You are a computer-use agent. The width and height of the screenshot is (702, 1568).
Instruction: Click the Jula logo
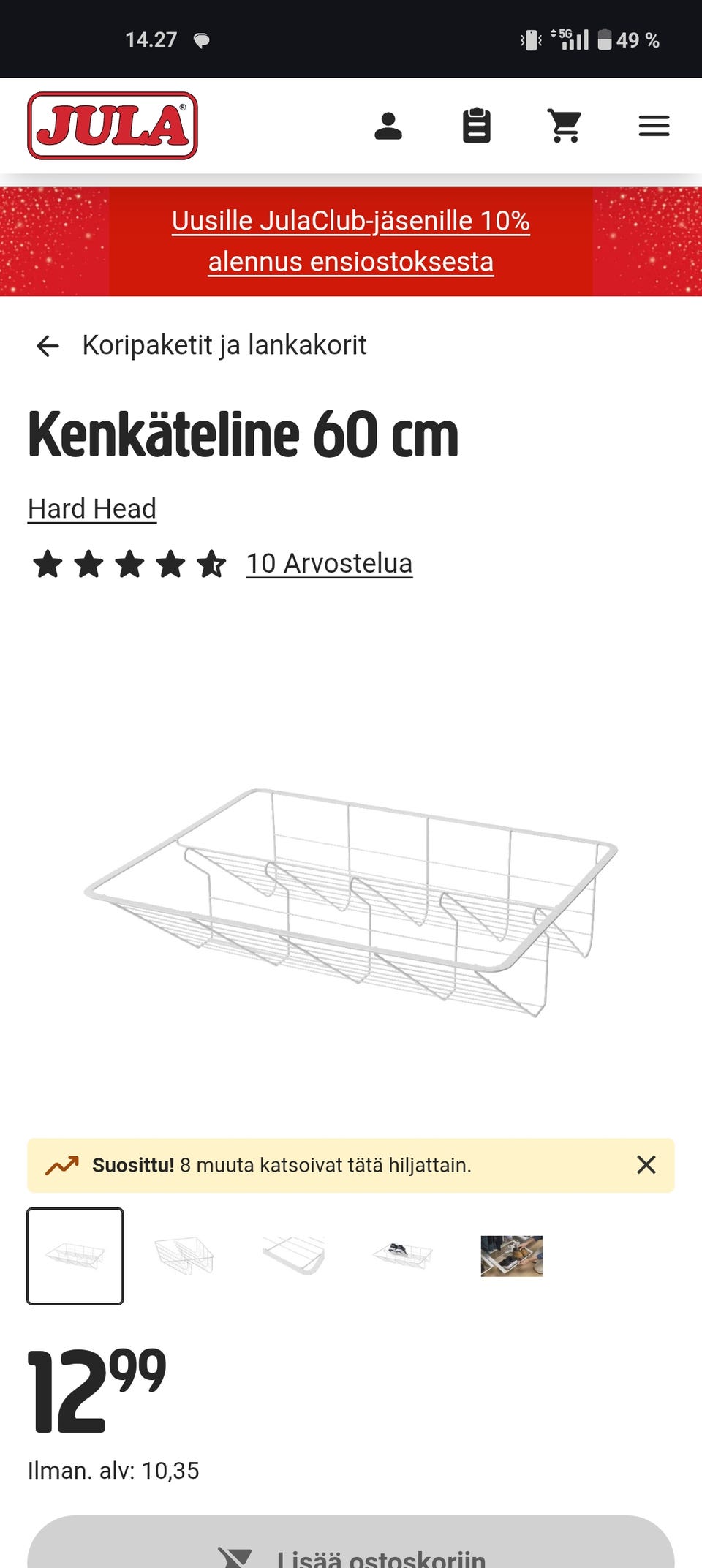click(x=111, y=124)
